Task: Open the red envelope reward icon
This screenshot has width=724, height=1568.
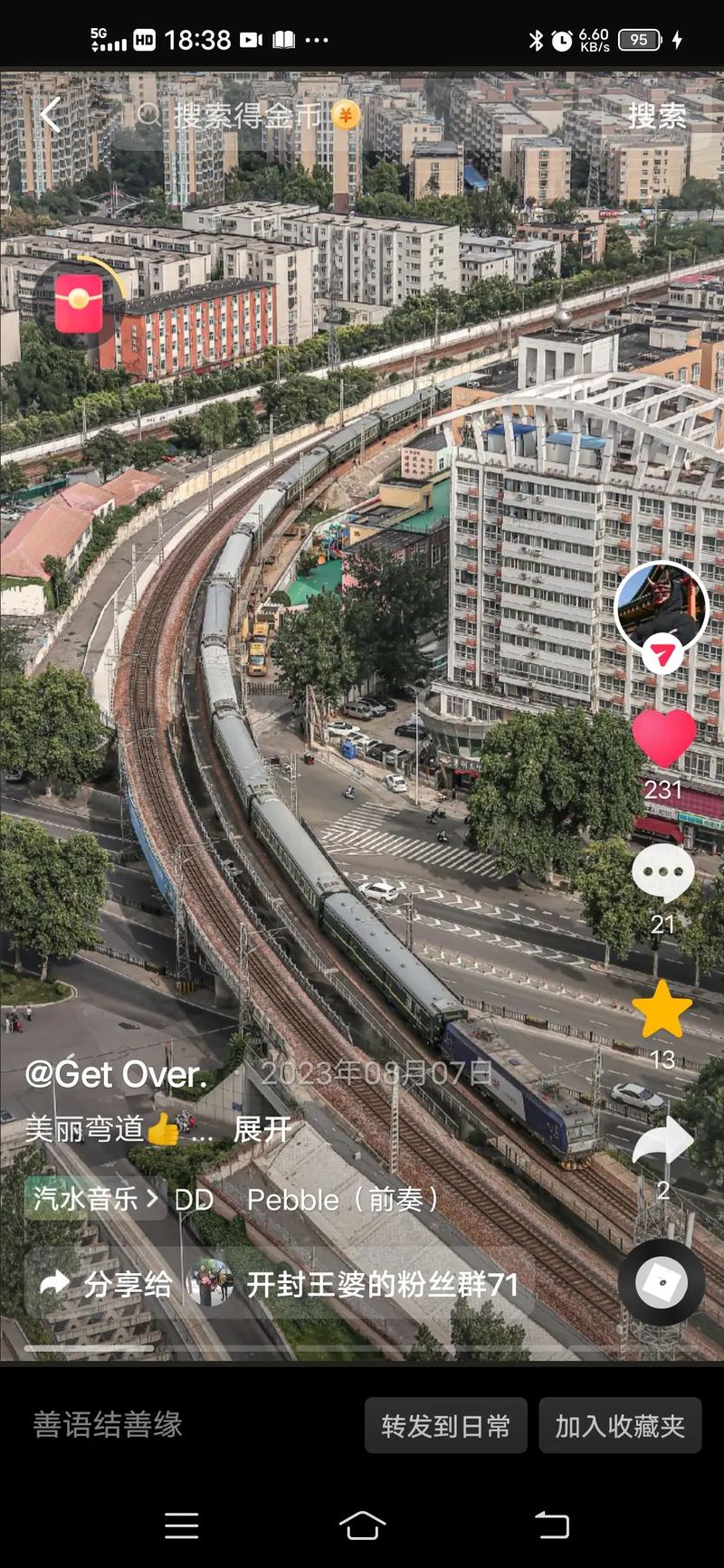Action: click(x=80, y=302)
